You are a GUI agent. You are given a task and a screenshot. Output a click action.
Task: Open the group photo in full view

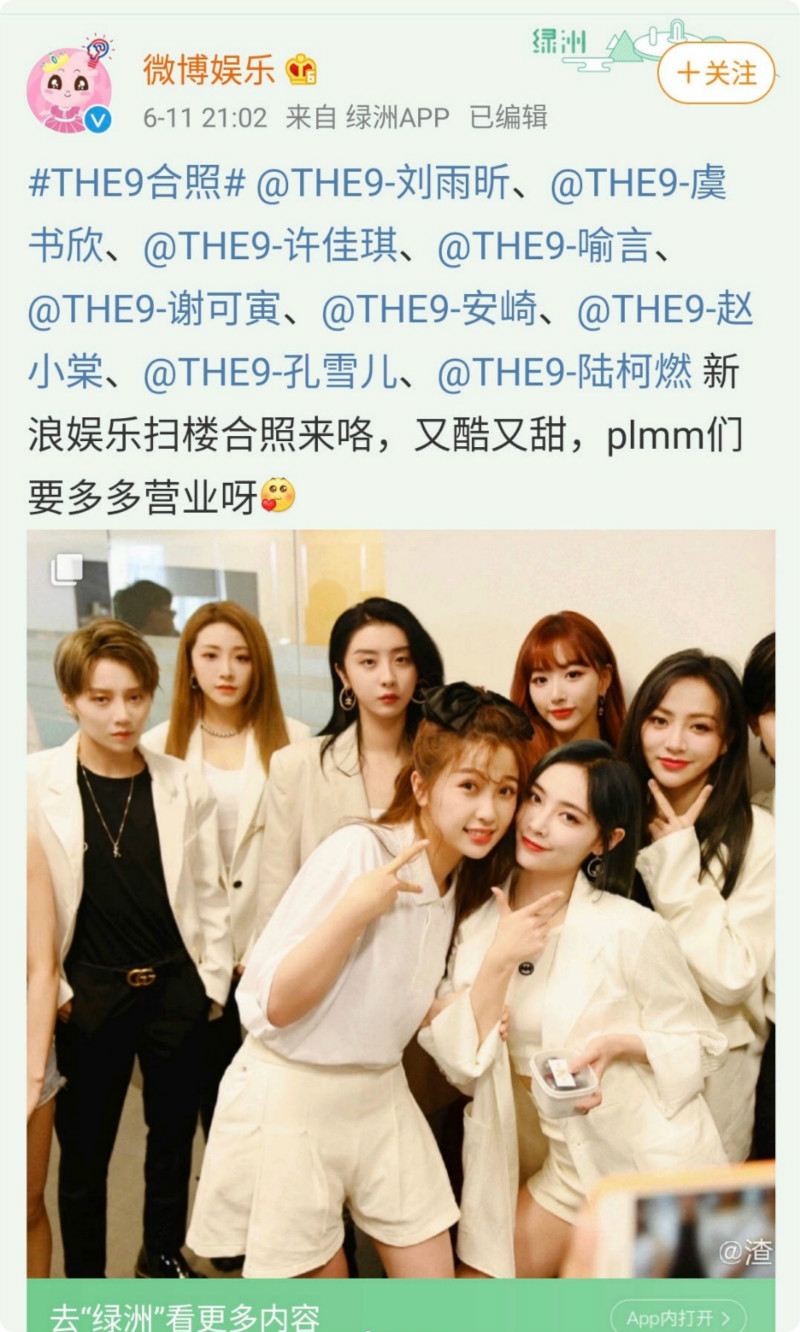tap(400, 900)
